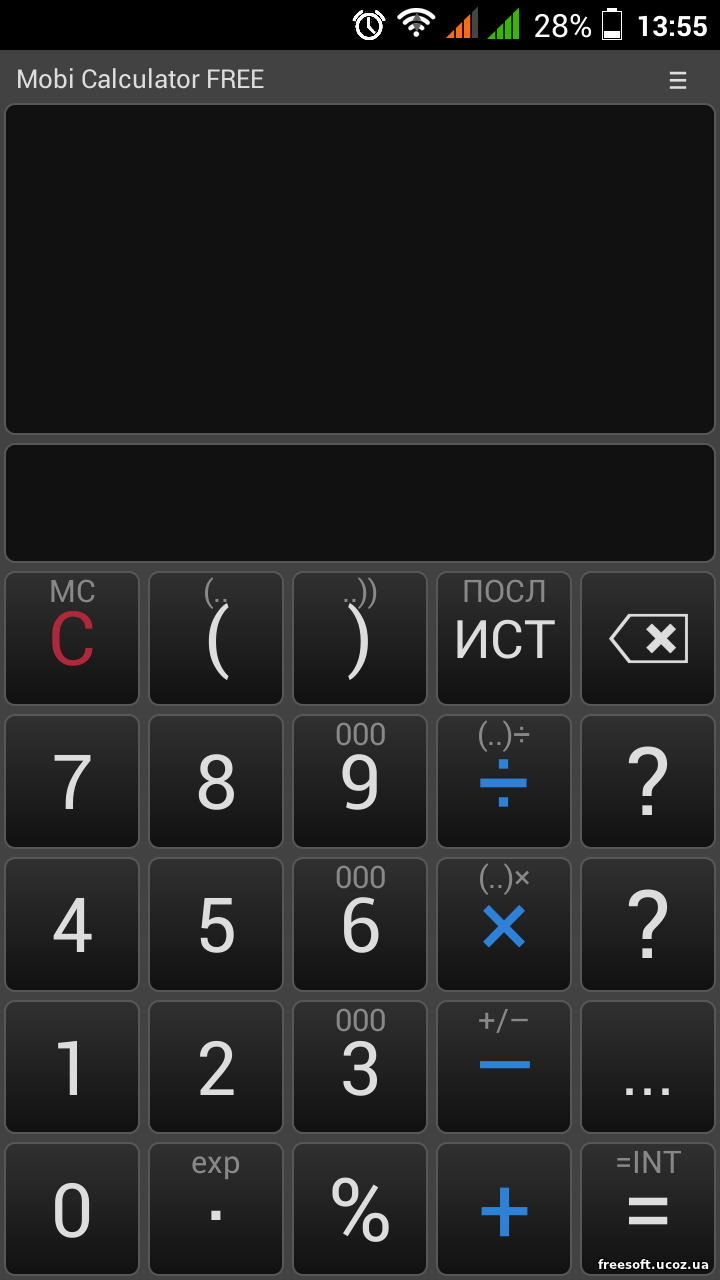Screen dimensions: 720x1280
Task: Open the ИСТ history key
Action: click(504, 638)
